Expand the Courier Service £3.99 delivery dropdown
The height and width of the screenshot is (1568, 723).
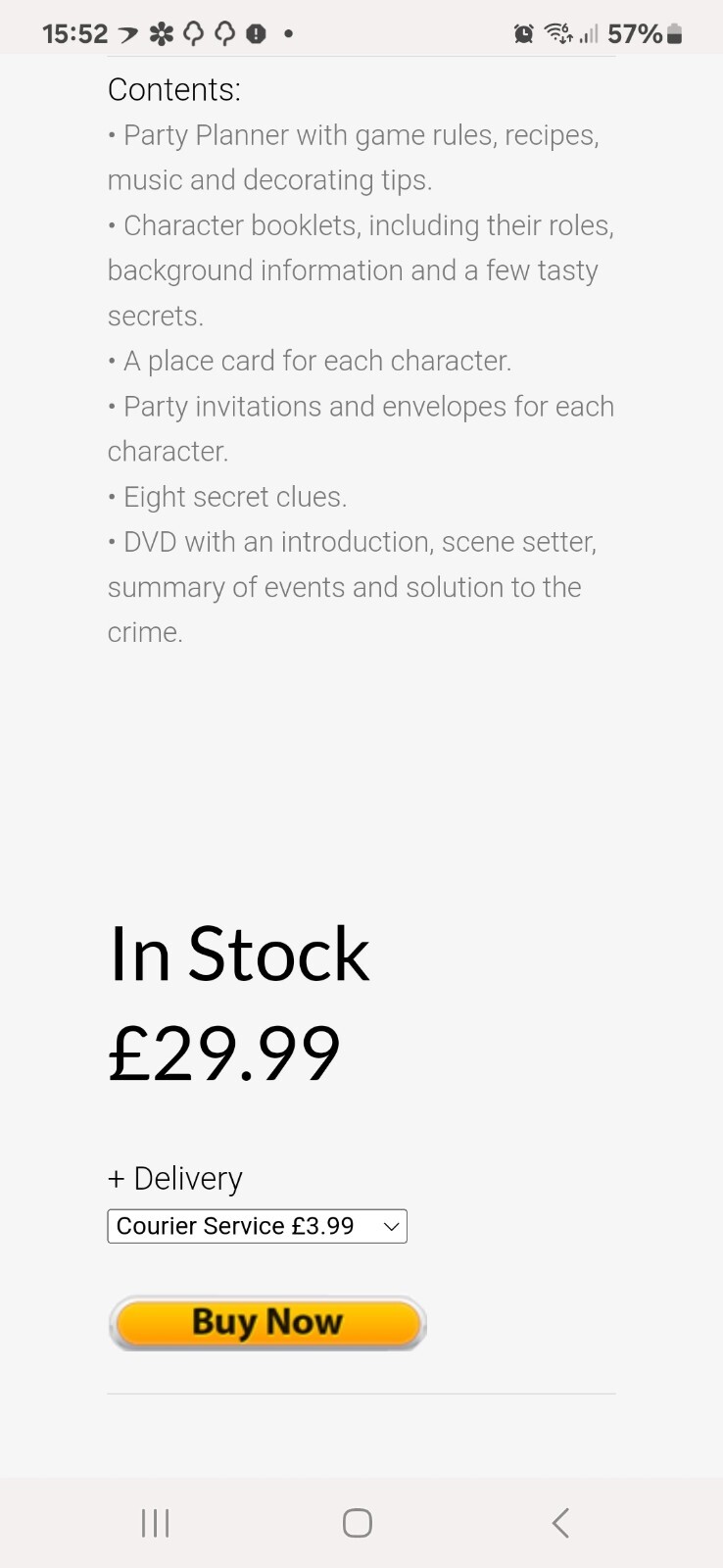click(257, 1226)
